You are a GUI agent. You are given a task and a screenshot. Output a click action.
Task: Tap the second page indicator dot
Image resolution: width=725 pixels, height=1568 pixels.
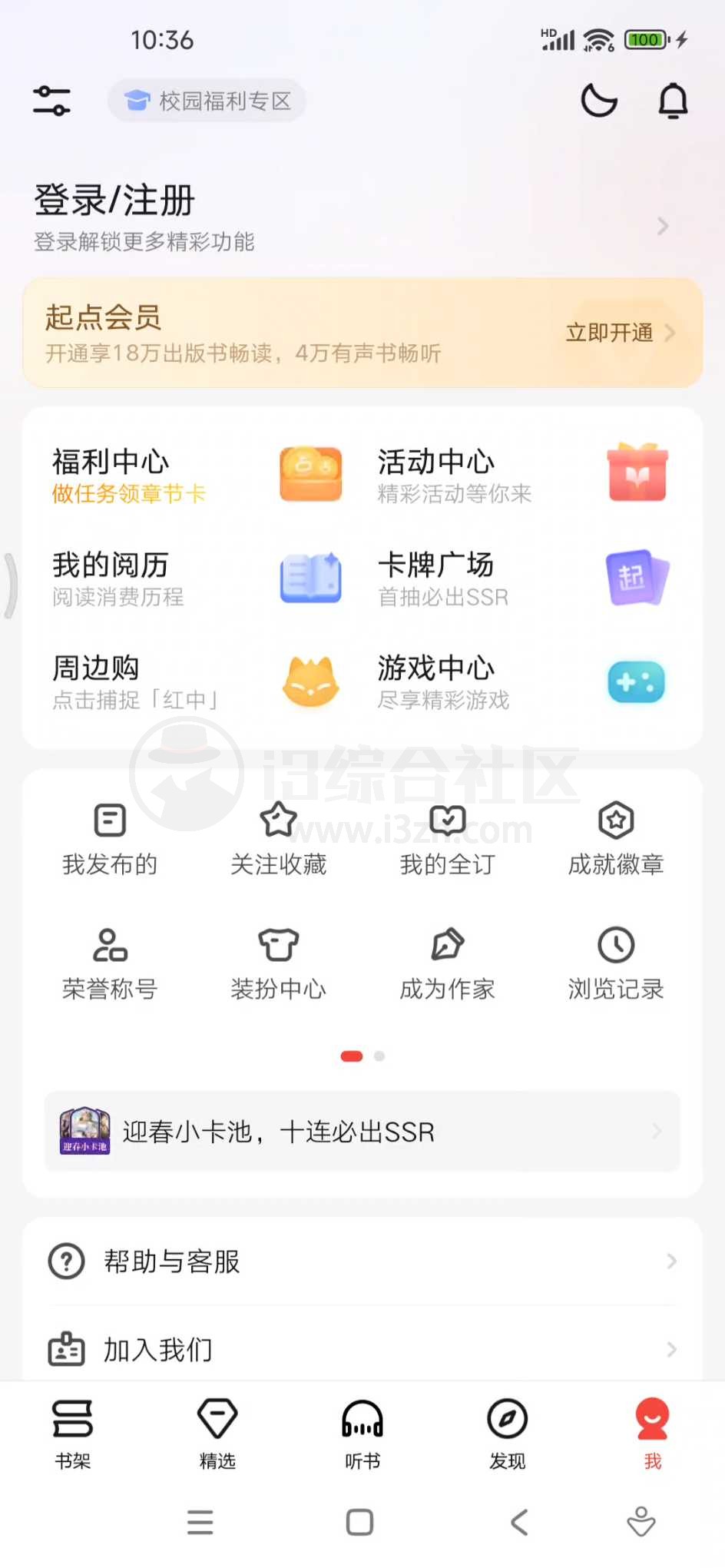pos(379,1056)
